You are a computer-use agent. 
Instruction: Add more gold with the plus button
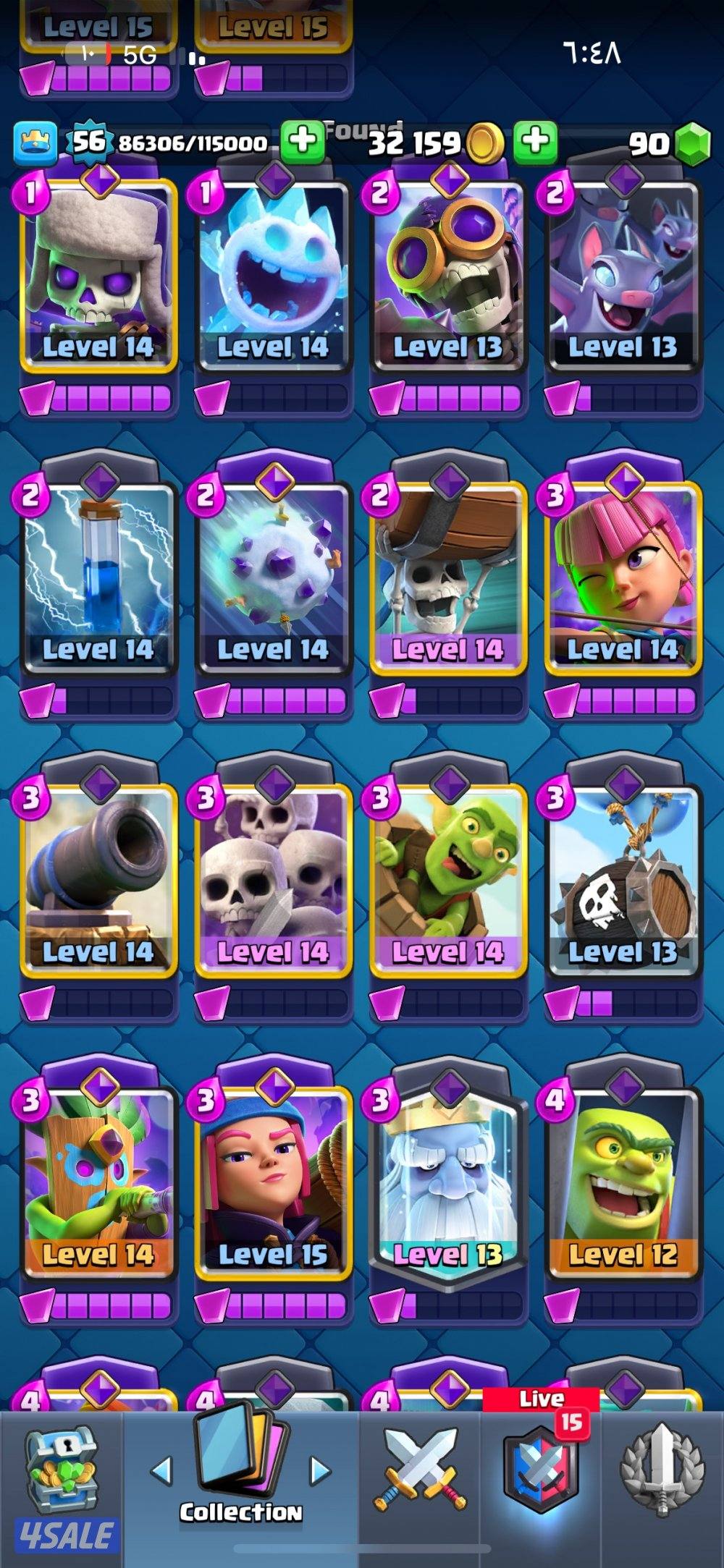535,140
